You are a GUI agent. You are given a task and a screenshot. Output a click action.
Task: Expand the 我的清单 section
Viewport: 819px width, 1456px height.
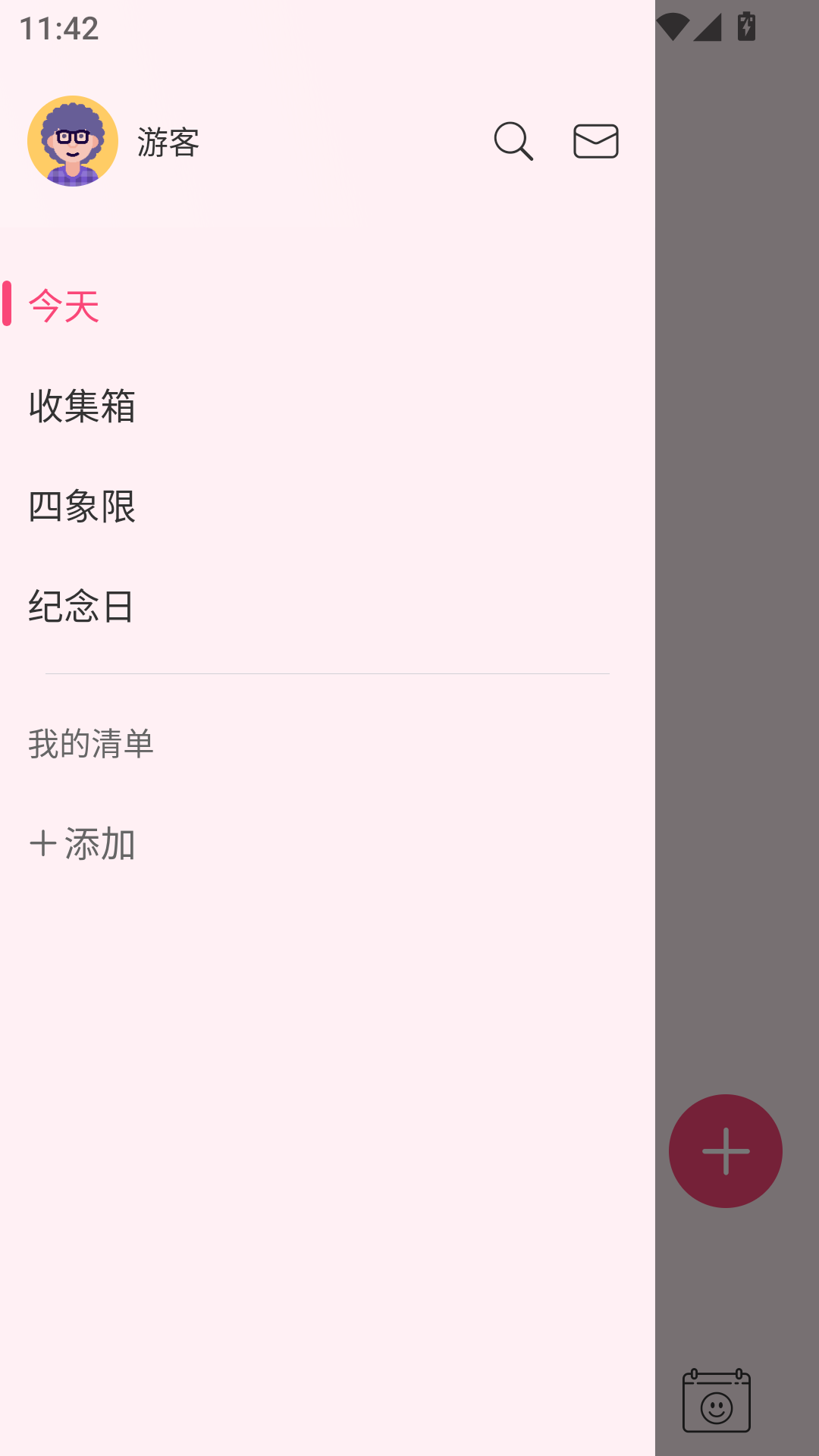pyautogui.click(x=90, y=744)
